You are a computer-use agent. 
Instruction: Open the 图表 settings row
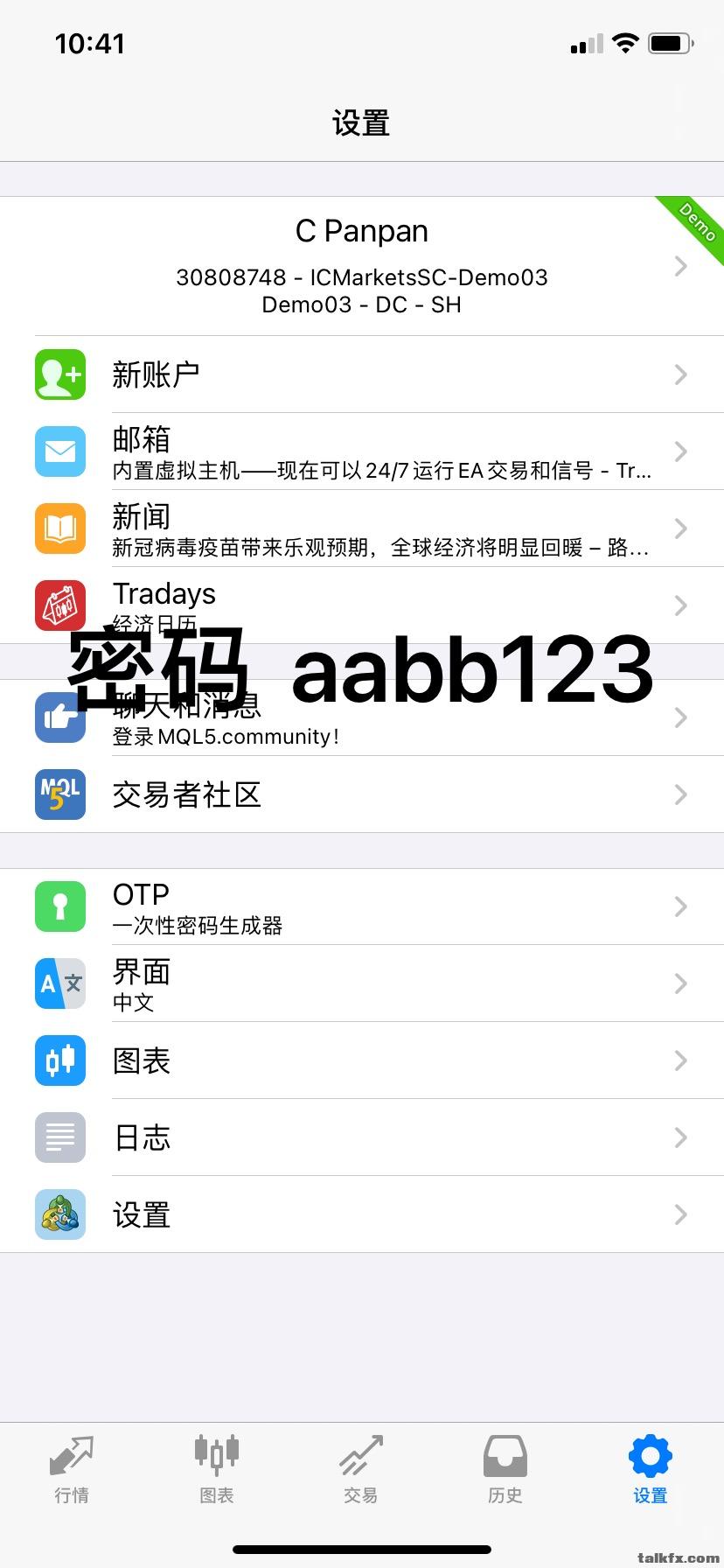[x=362, y=1060]
